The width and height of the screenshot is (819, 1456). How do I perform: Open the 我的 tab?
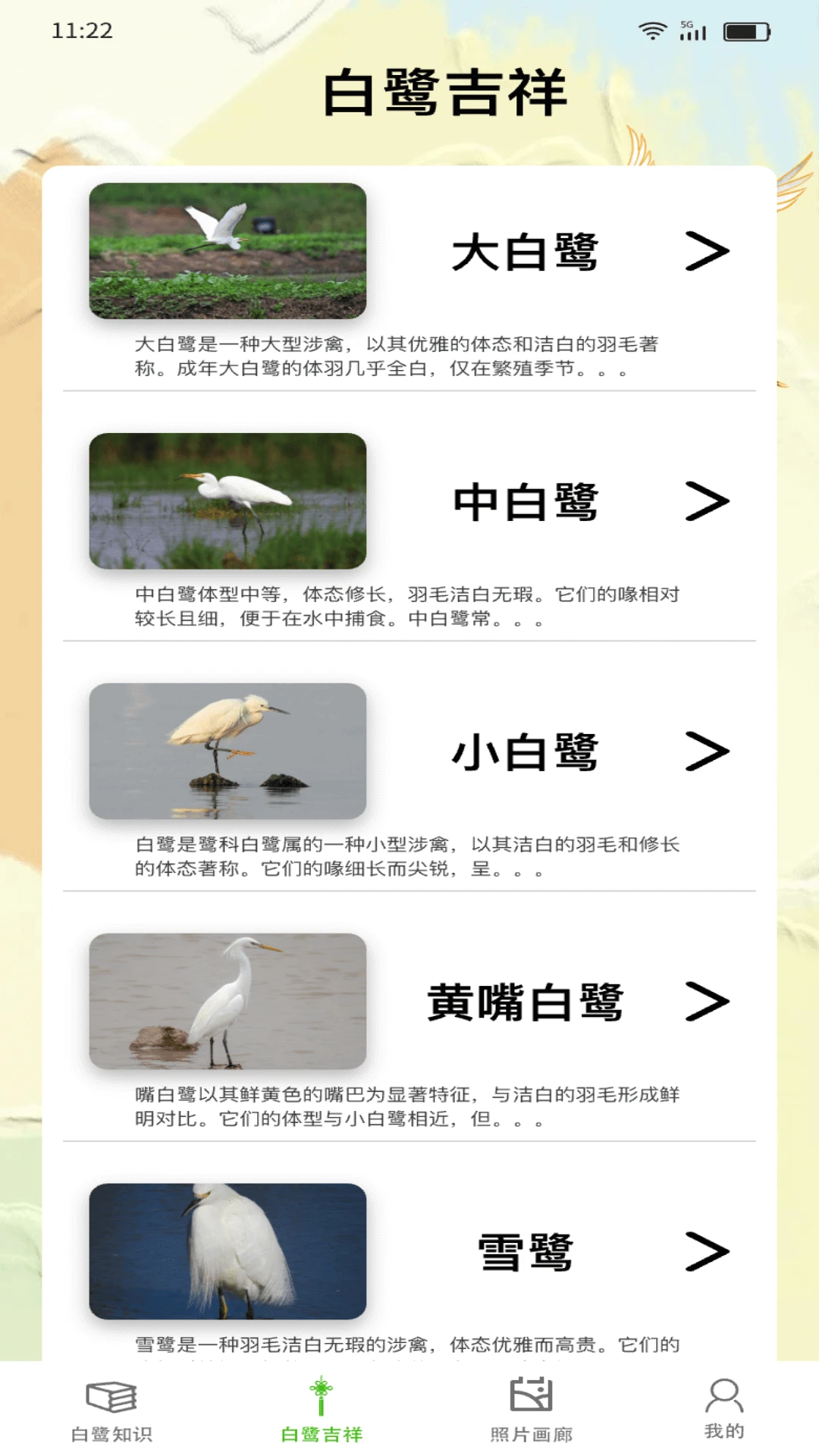click(x=724, y=1409)
